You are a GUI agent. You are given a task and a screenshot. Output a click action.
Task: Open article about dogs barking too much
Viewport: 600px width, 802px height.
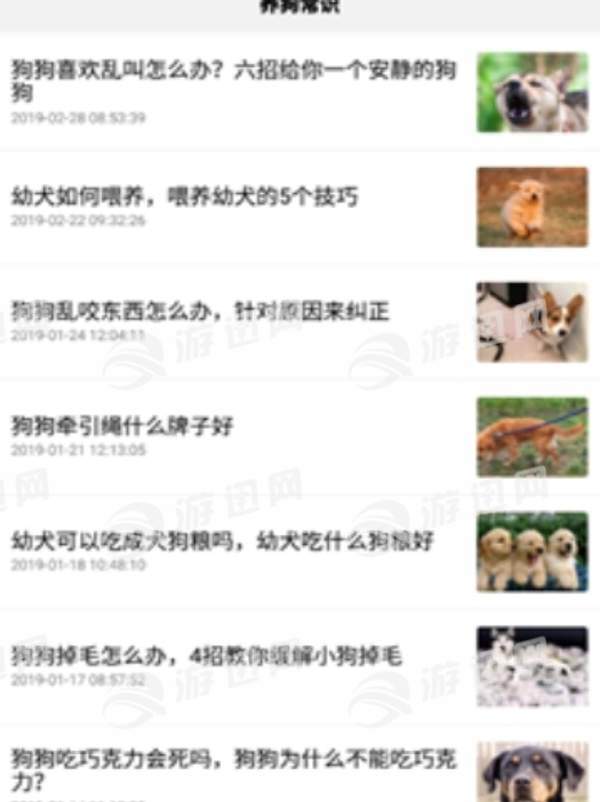[233, 82]
